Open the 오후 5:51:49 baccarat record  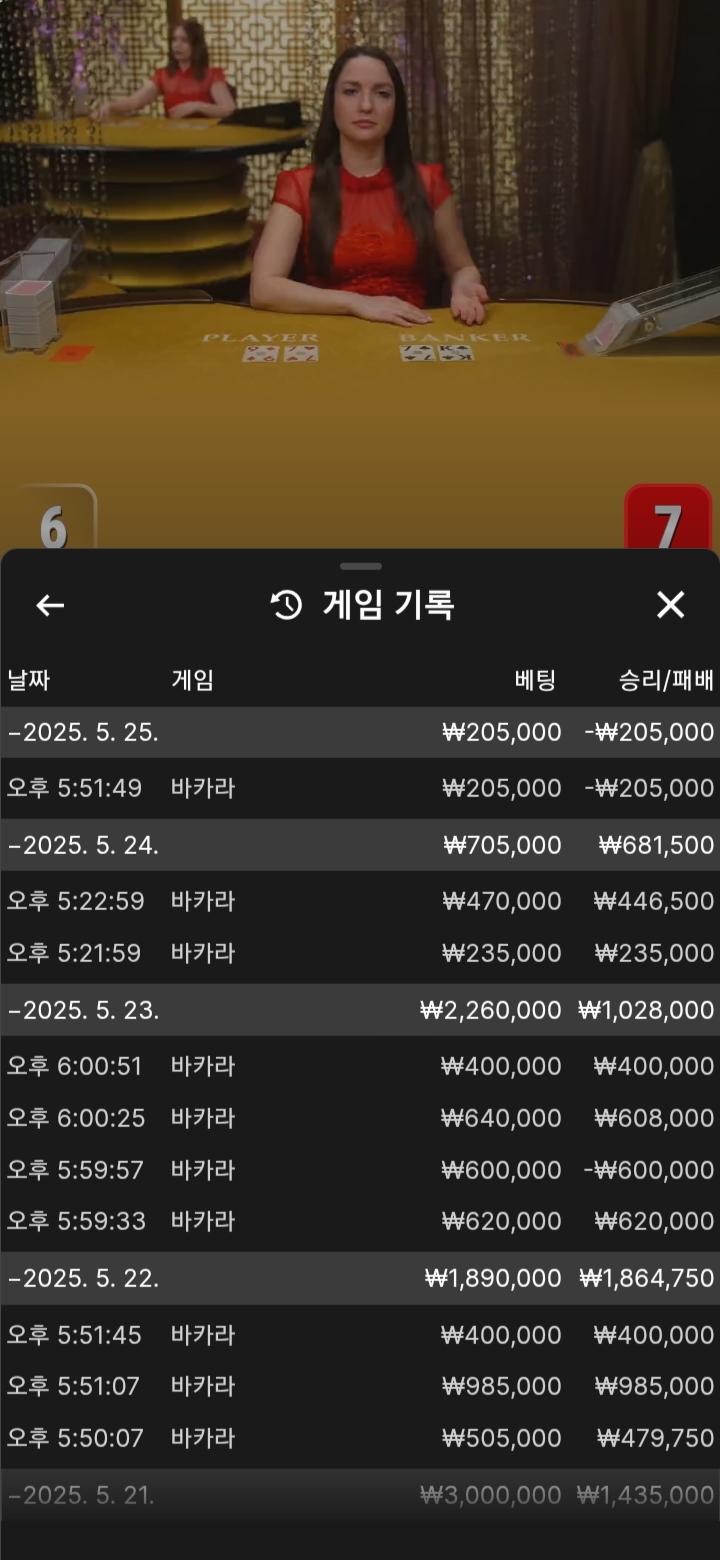[360, 788]
